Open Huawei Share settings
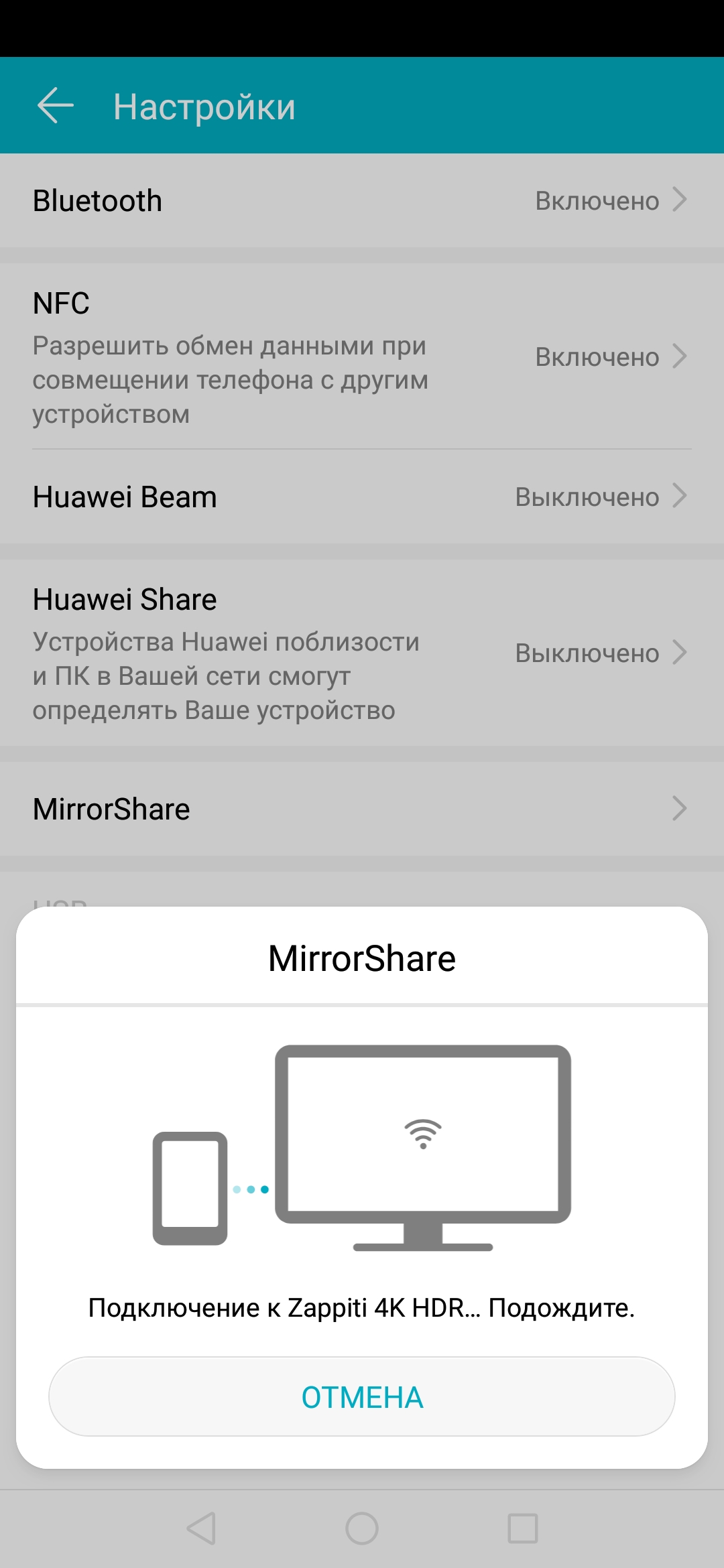This screenshot has width=724, height=1568. point(362,653)
